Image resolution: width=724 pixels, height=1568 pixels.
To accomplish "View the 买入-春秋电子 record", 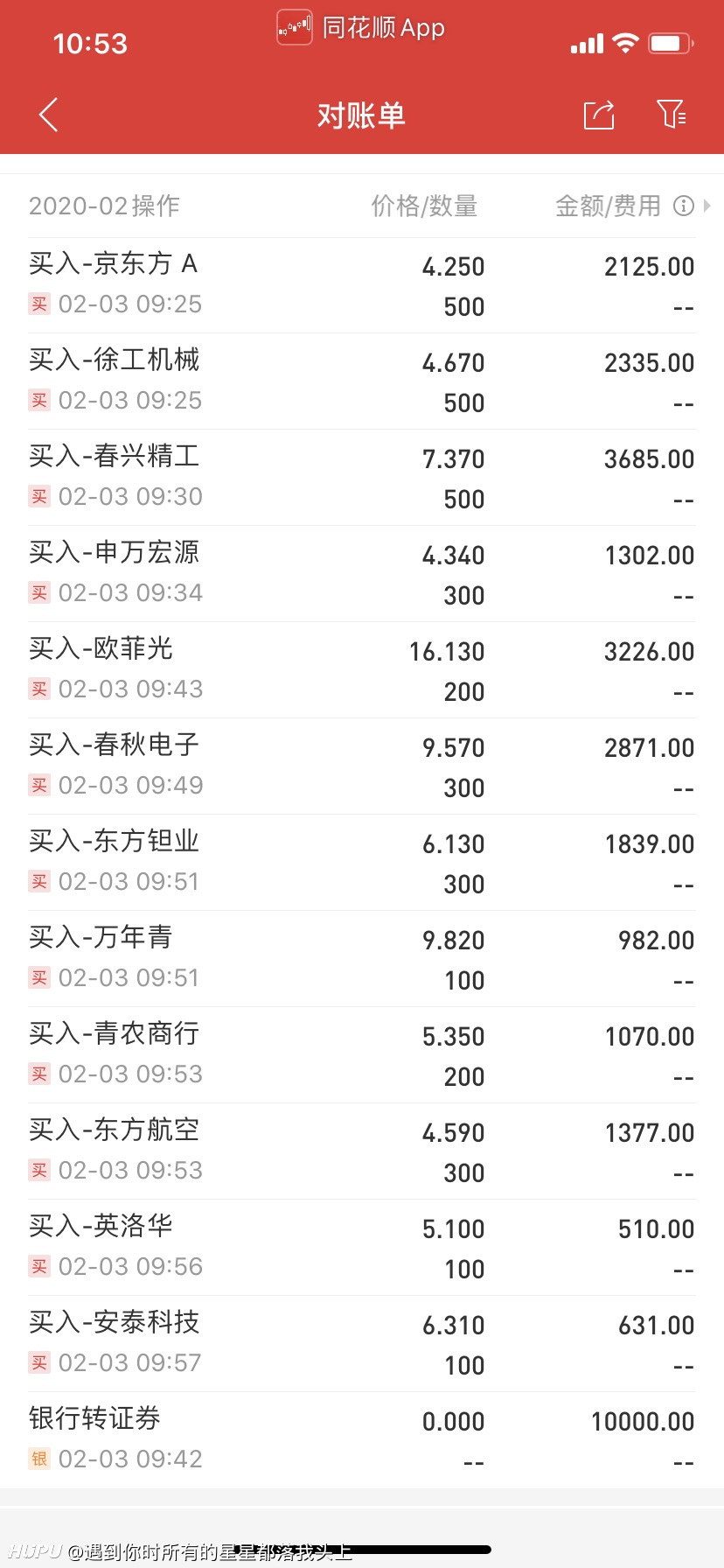I will 362,766.
